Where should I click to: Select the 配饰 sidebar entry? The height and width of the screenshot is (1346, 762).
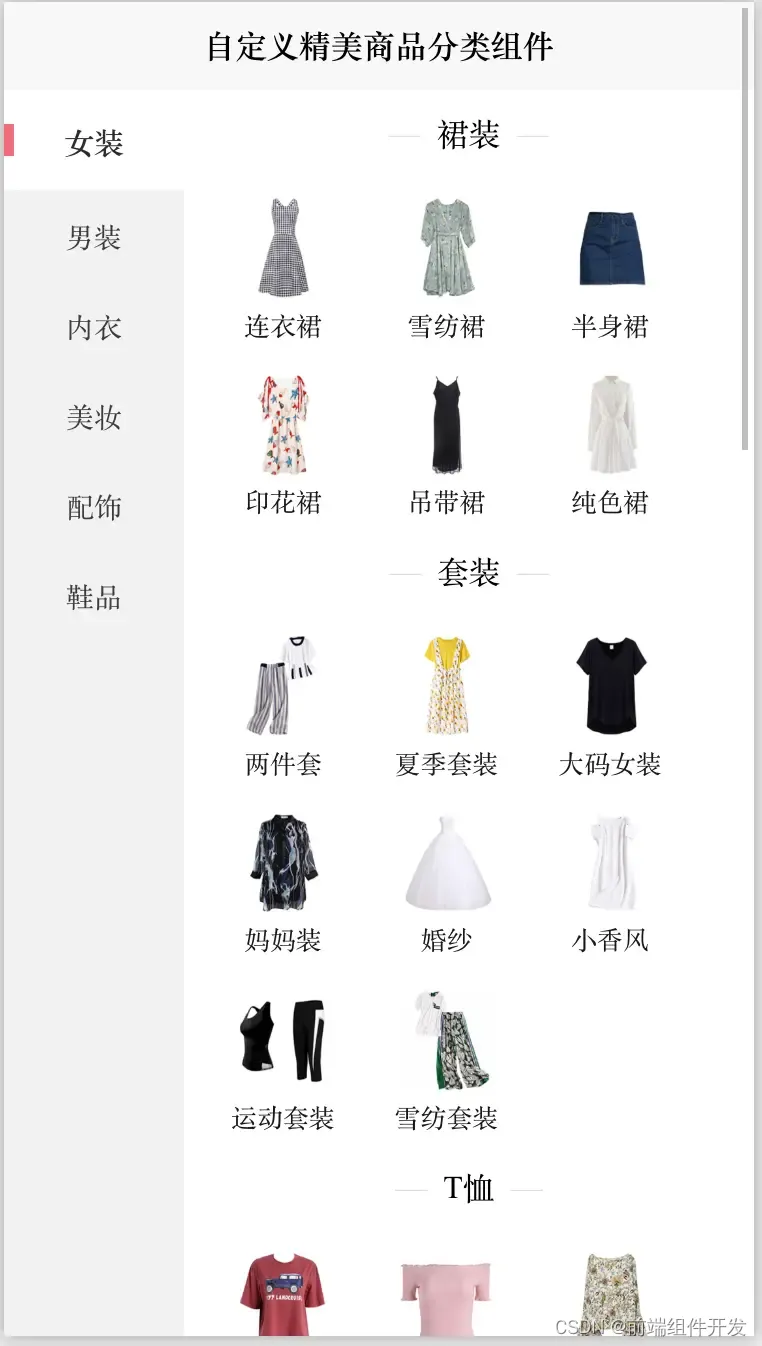(x=93, y=508)
